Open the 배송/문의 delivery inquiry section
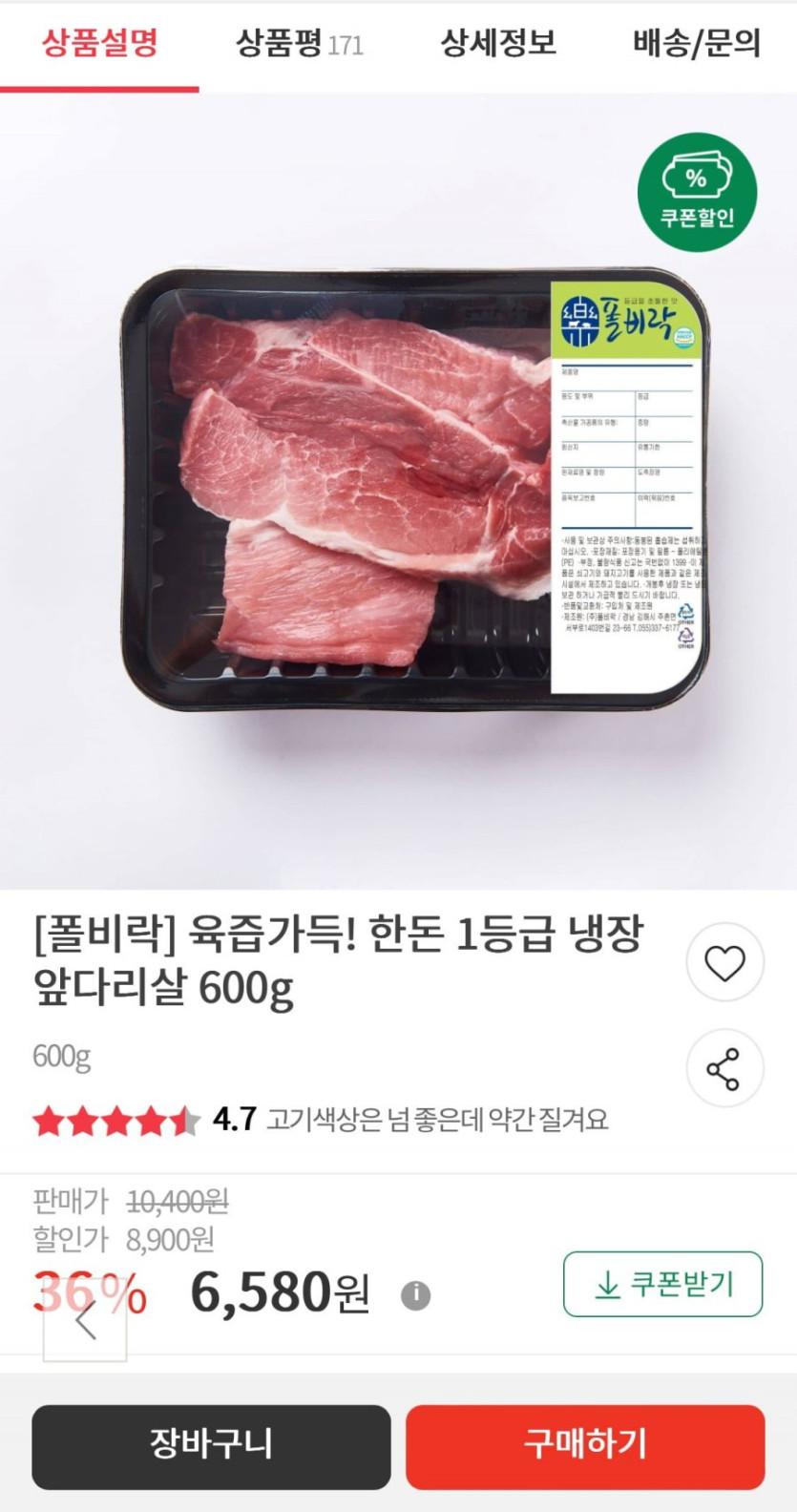 click(x=696, y=43)
